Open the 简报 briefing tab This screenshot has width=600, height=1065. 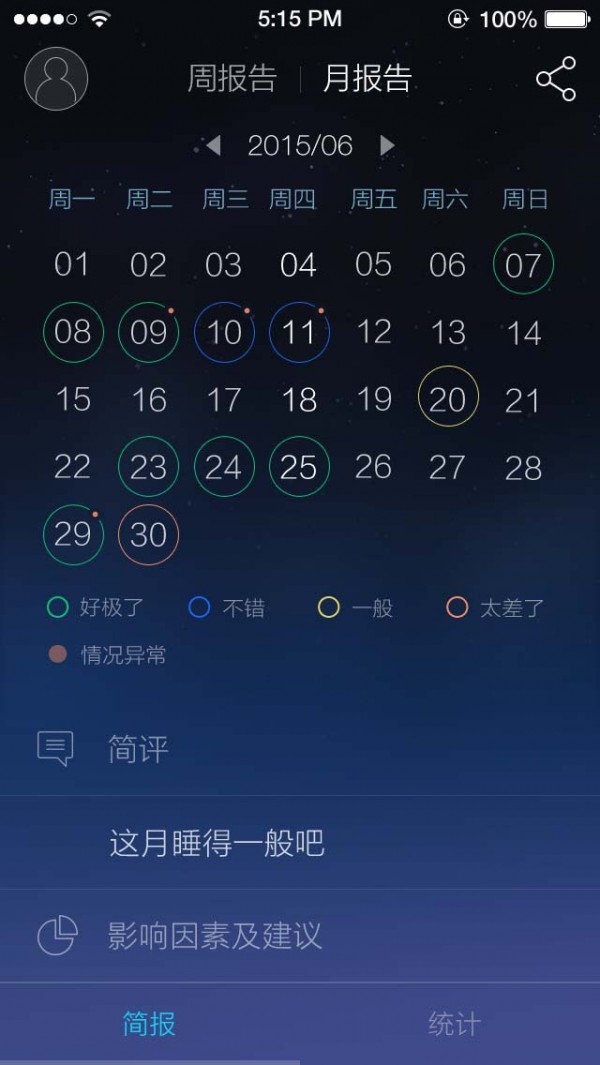(148, 1023)
